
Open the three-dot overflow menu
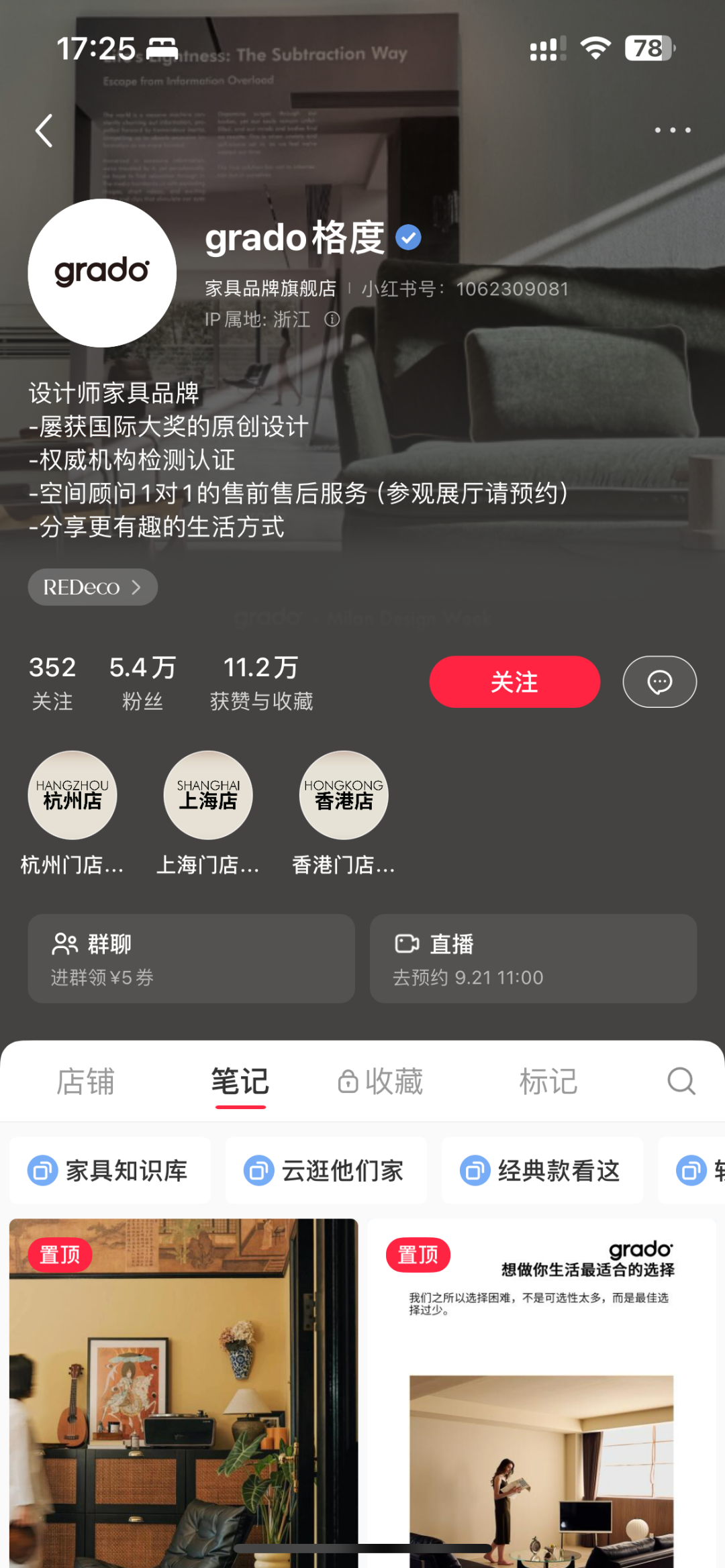click(x=673, y=130)
